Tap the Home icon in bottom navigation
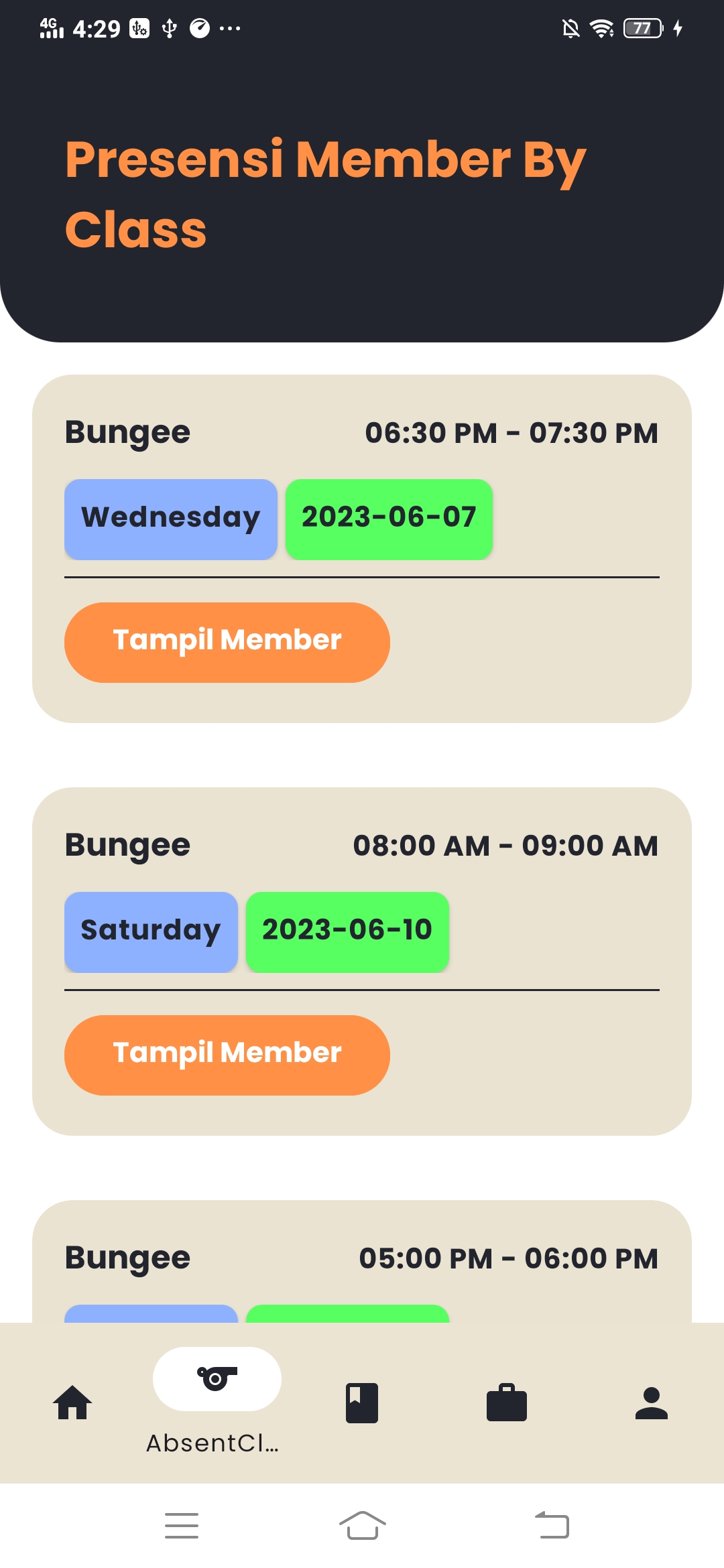 72,1404
